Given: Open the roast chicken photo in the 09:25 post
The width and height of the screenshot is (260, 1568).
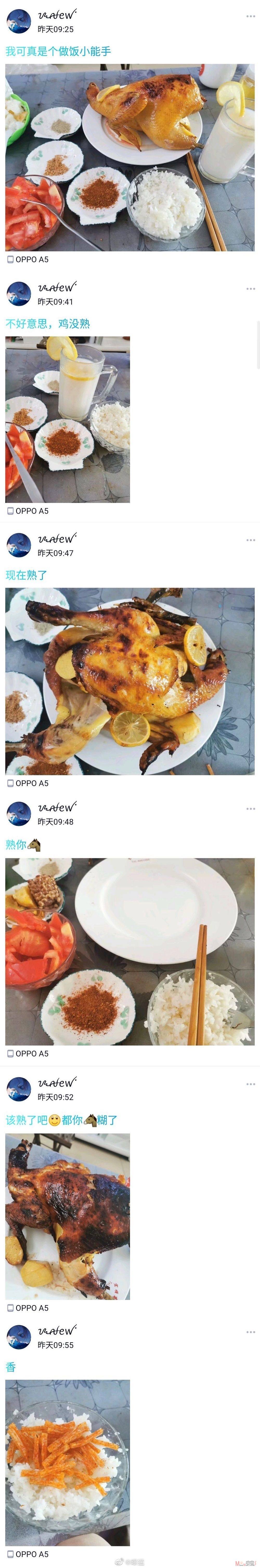Looking at the screenshot, I should tap(130, 157).
